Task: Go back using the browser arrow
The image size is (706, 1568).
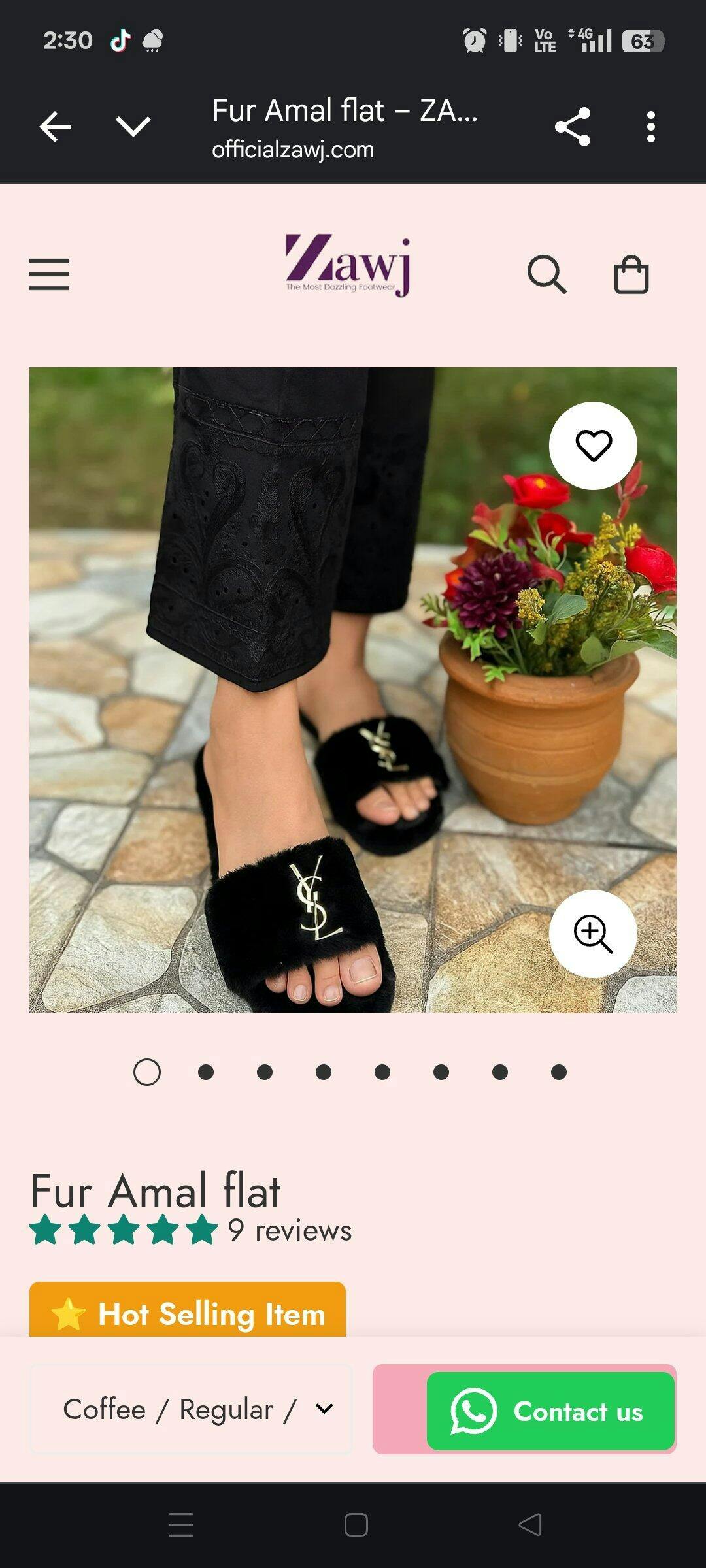Action: [55, 127]
